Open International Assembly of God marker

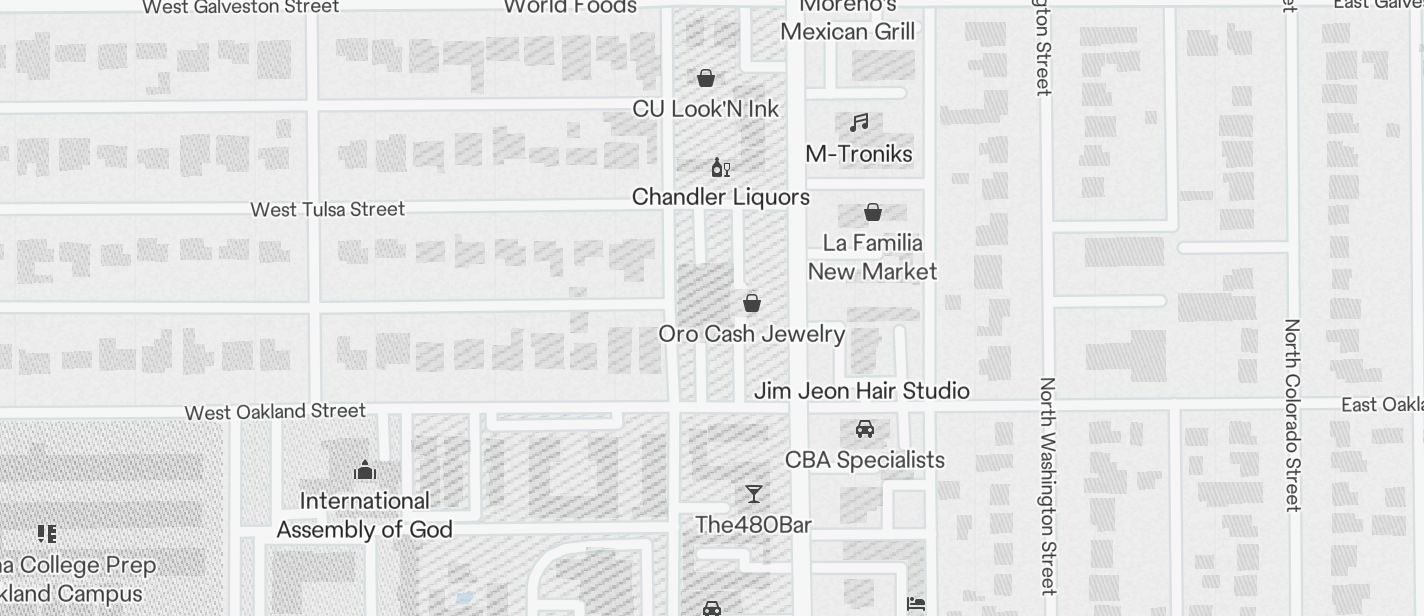pos(365,470)
